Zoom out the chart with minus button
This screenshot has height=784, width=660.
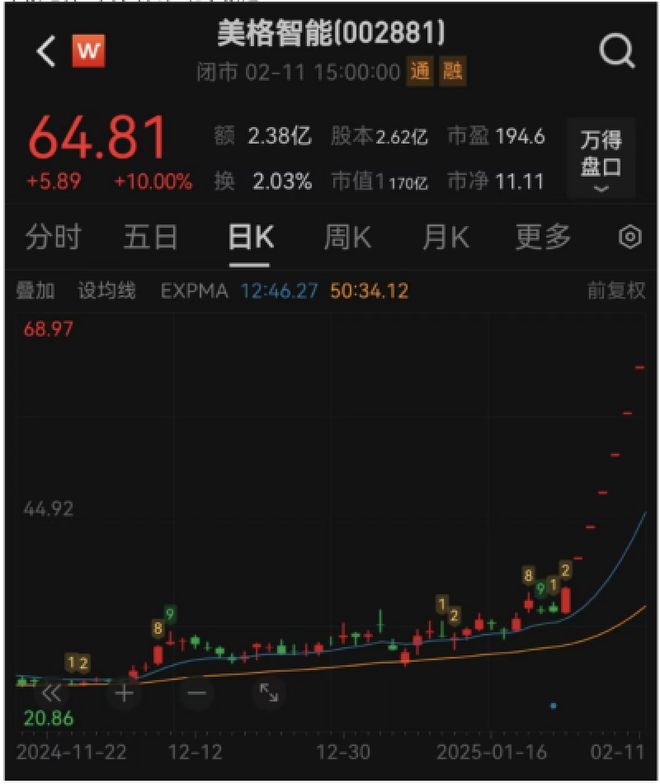click(x=196, y=692)
